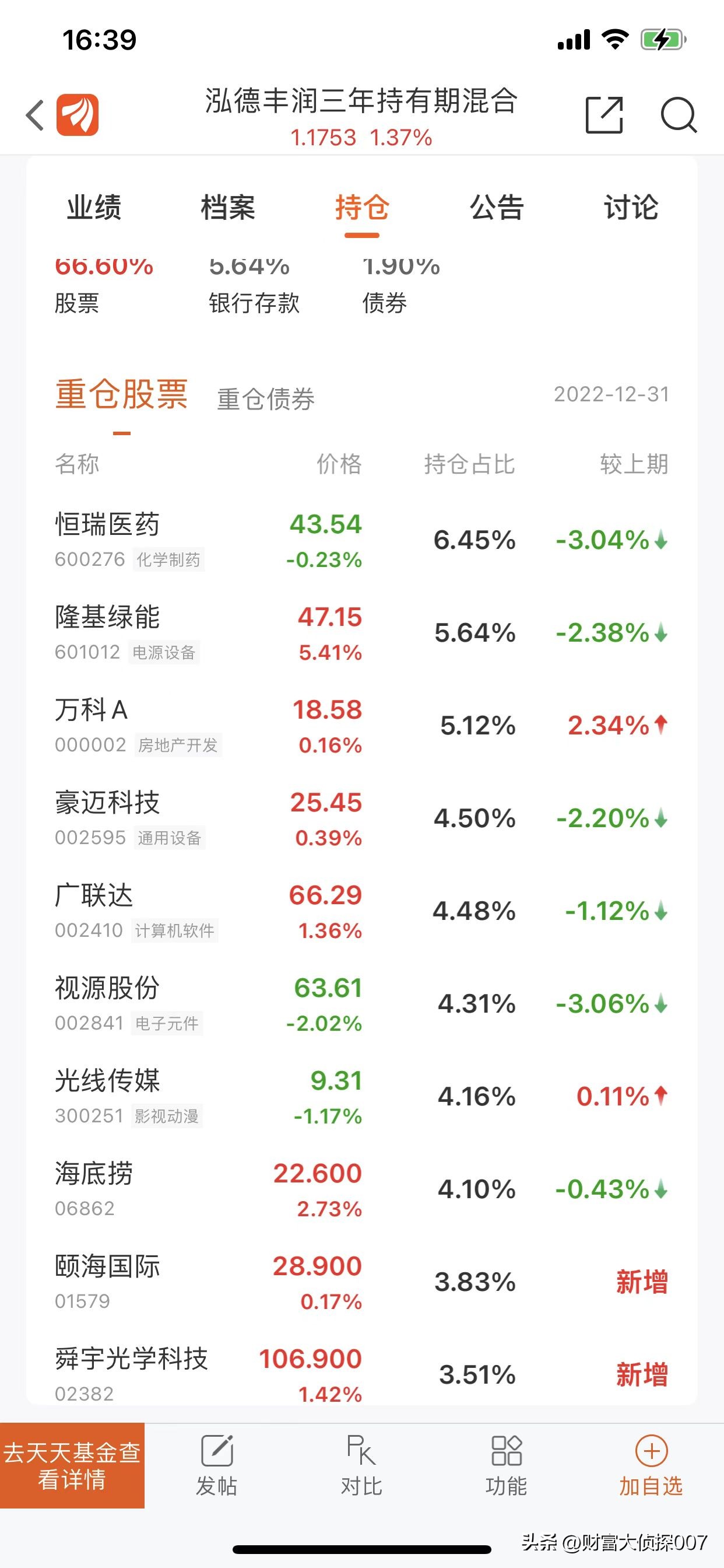The height and width of the screenshot is (1568, 724).
Task: Open the 隆基绿能 stock row
Action: coord(107,617)
